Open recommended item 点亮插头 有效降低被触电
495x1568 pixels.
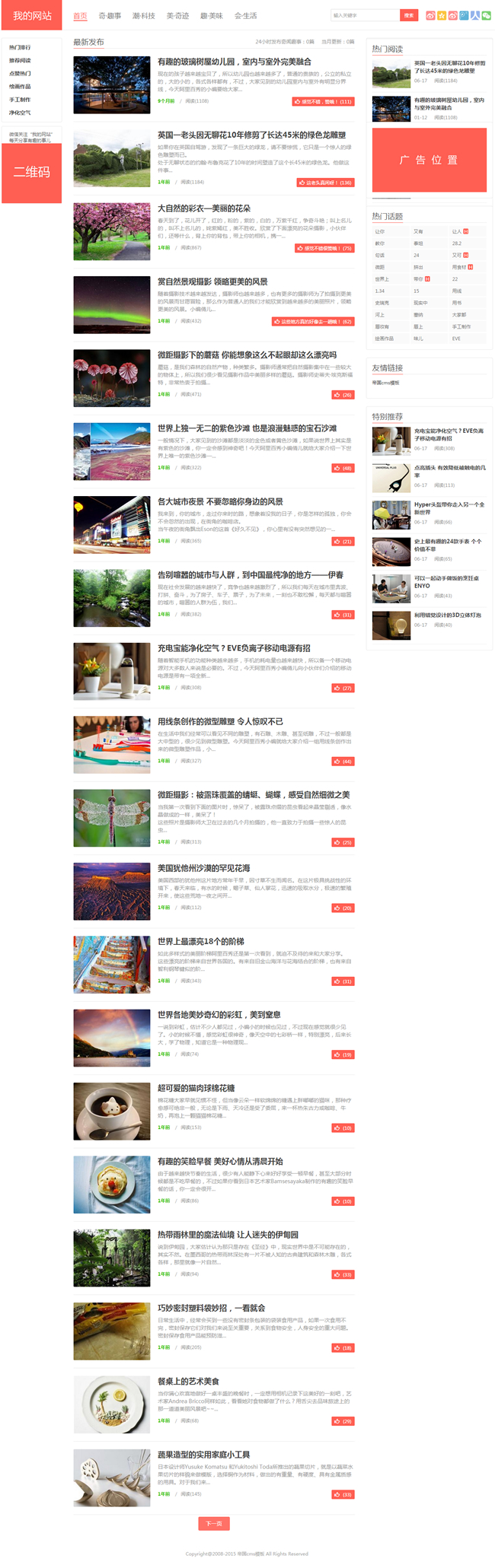449,472
